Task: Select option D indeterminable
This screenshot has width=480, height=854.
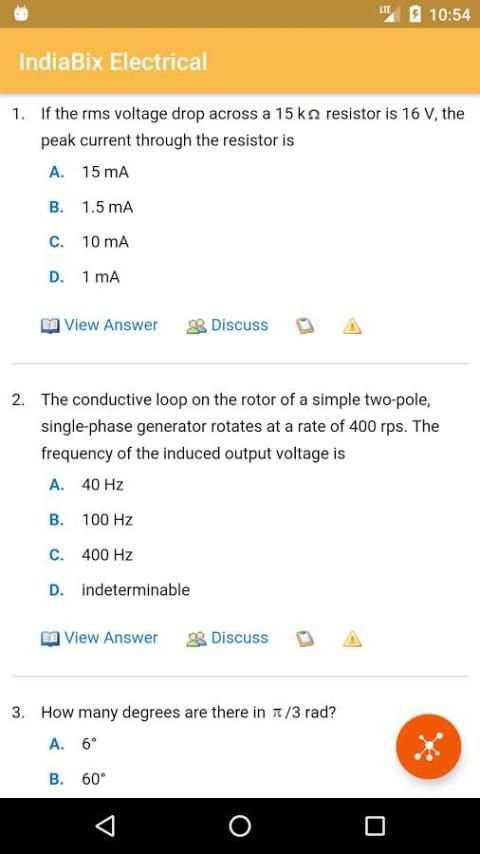Action: 119,590
